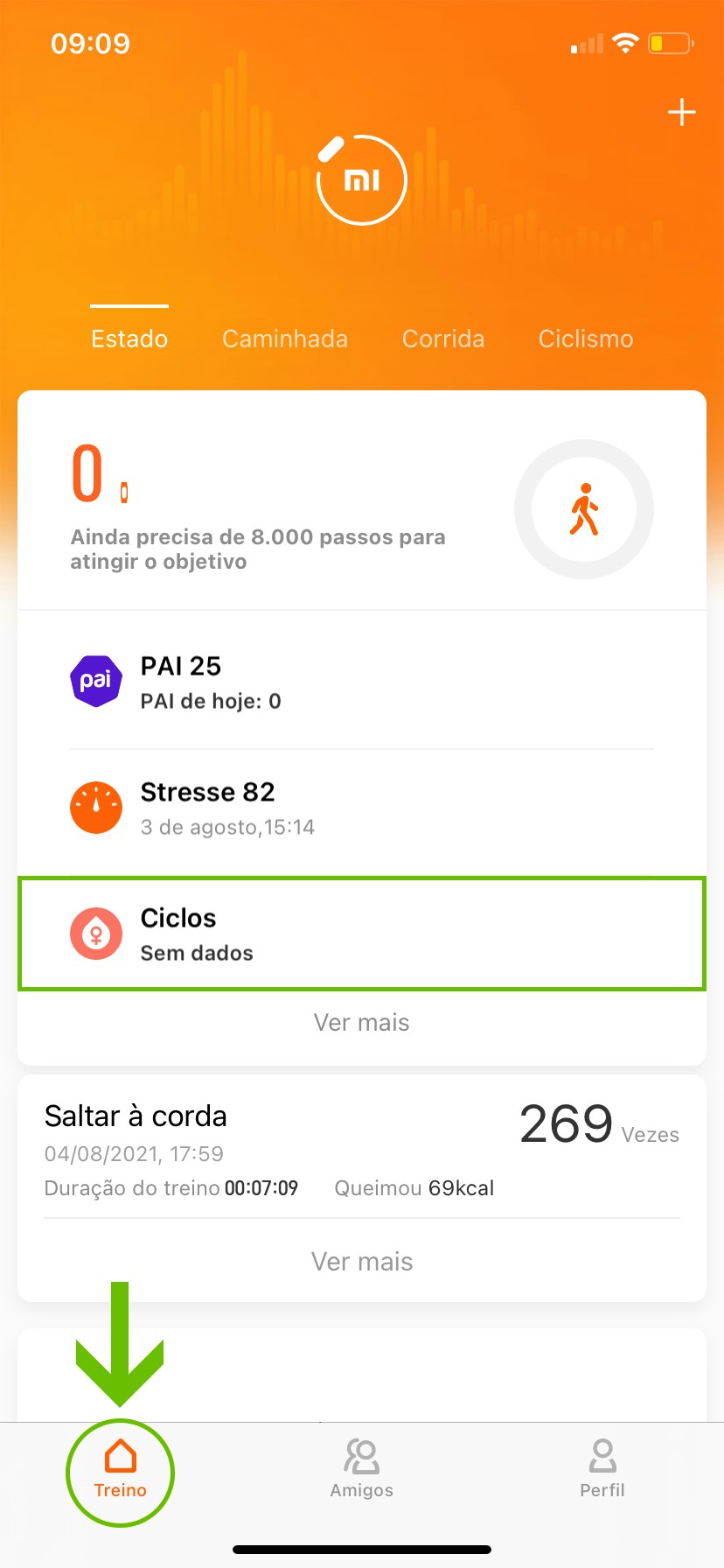This screenshot has height=1568, width=724.
Task: Open the steps goal card
Action: coord(361,507)
